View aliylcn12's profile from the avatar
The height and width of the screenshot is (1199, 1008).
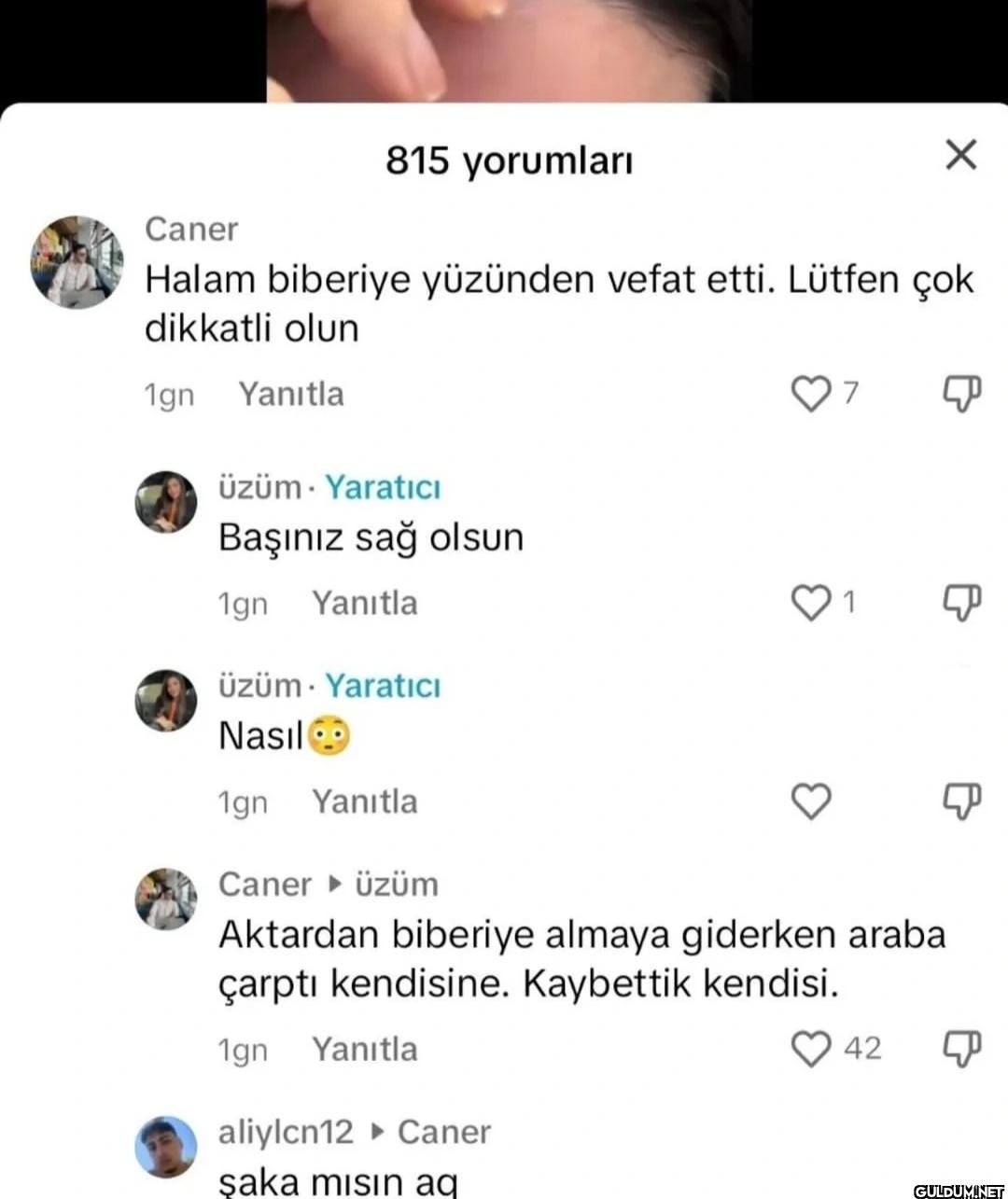click(x=166, y=1146)
